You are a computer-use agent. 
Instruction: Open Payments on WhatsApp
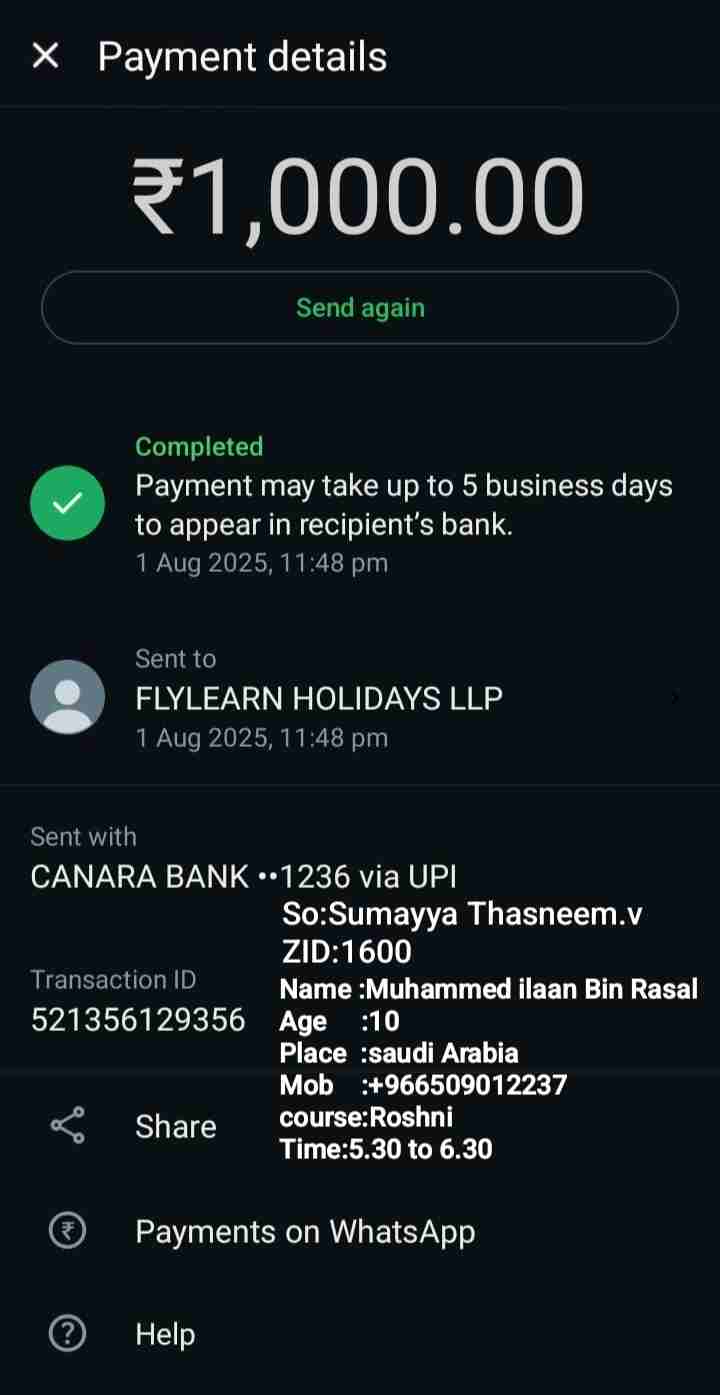tap(304, 1231)
